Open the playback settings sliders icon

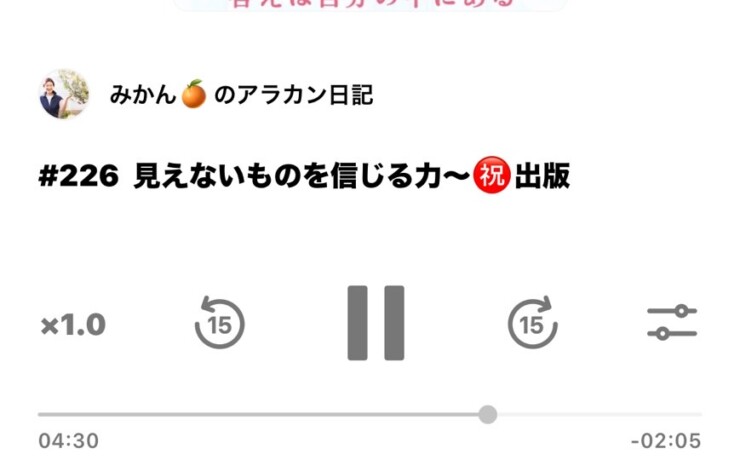pos(672,323)
